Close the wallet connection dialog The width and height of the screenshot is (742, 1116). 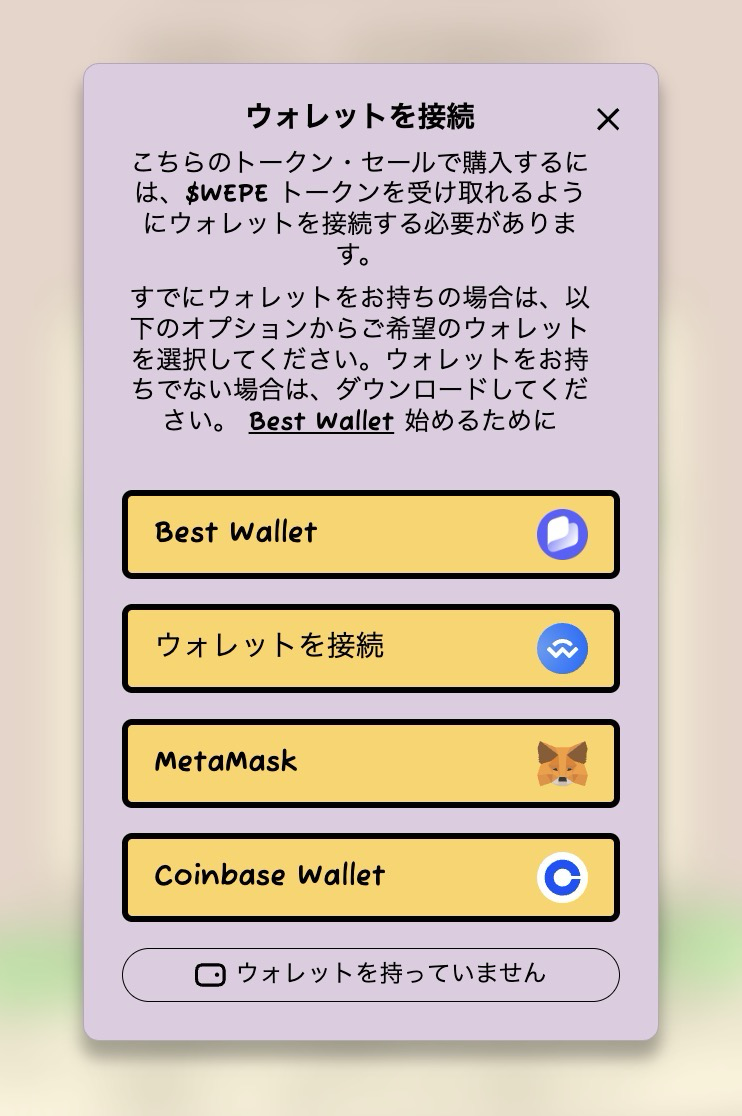tap(608, 120)
